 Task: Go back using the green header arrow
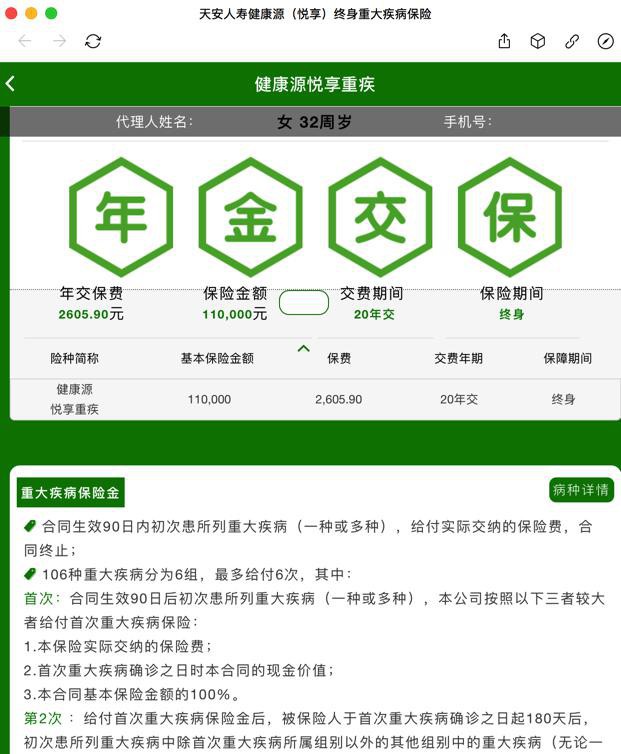pos(11,84)
